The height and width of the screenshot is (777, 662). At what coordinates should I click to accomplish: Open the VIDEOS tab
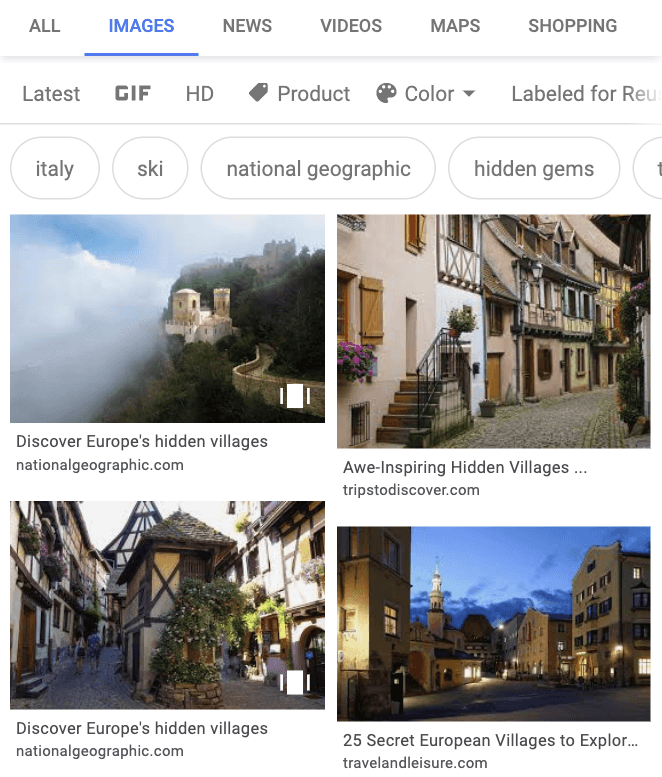coord(351,26)
